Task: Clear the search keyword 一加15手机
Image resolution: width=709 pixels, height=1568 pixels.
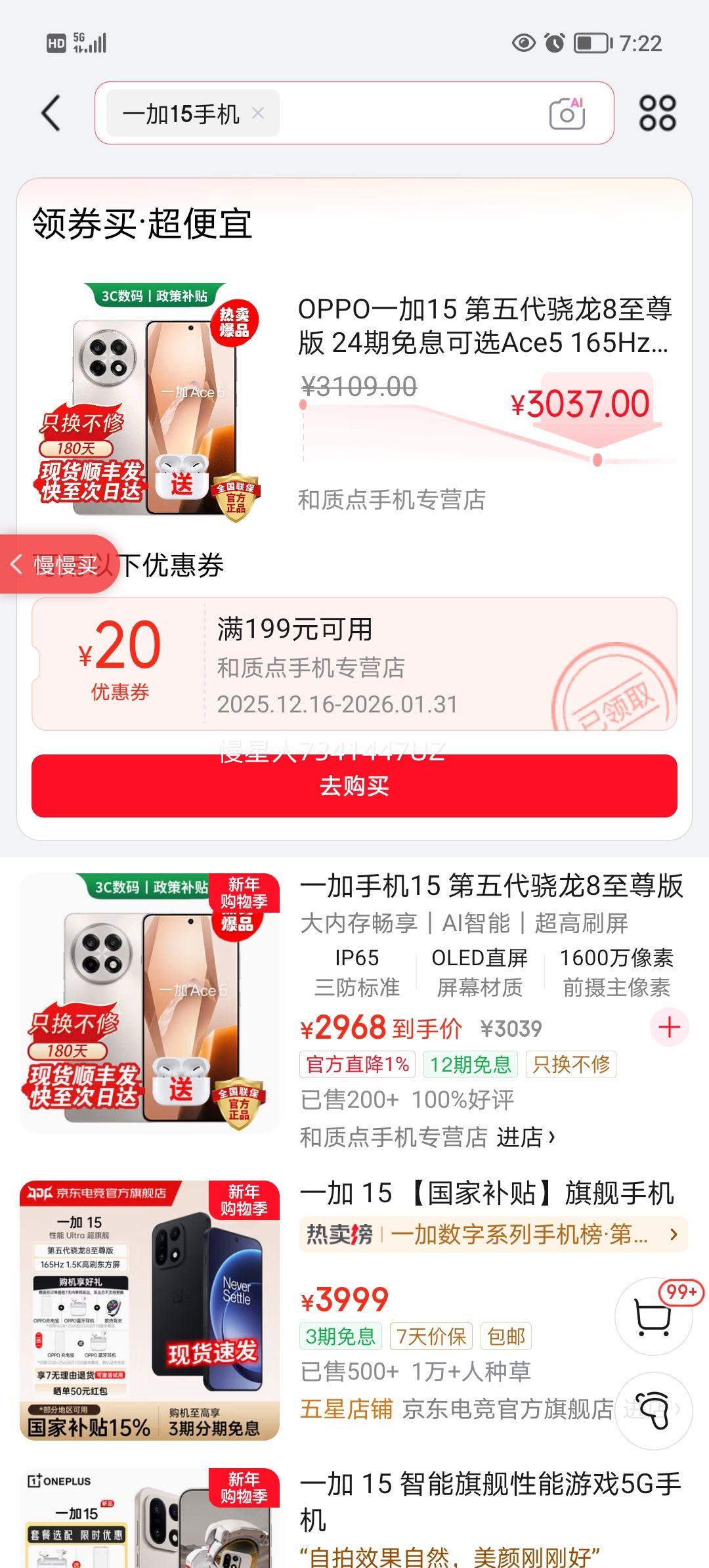Action: (x=258, y=113)
